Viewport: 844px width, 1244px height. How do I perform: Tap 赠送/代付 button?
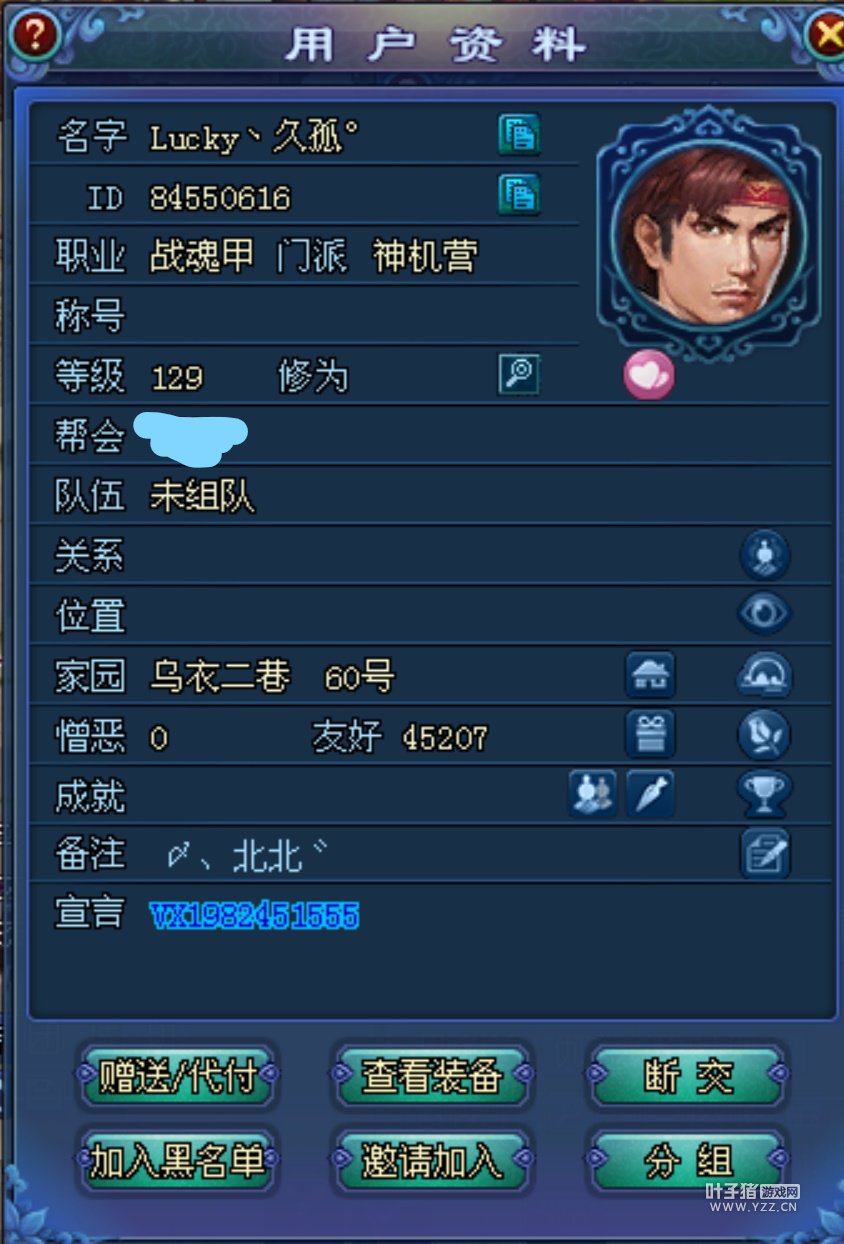click(x=178, y=1077)
